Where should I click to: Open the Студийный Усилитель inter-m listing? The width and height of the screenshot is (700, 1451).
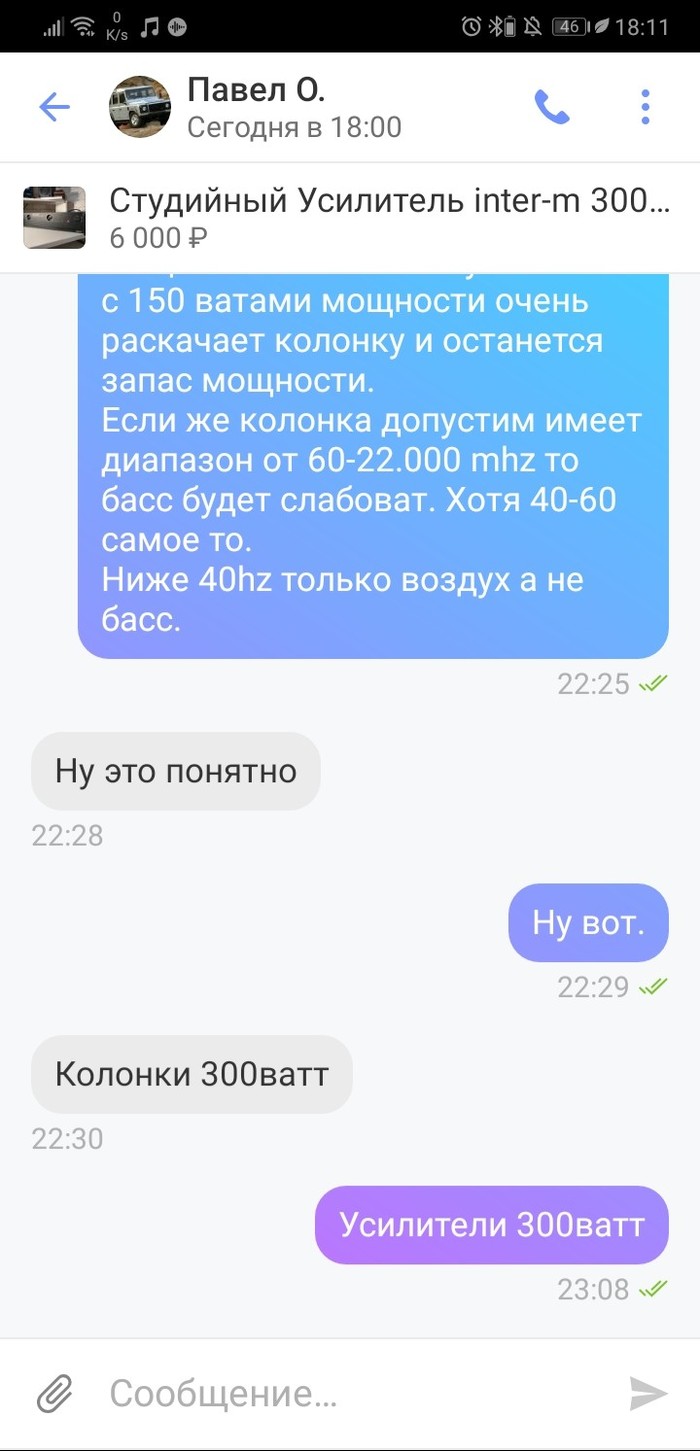(389, 217)
